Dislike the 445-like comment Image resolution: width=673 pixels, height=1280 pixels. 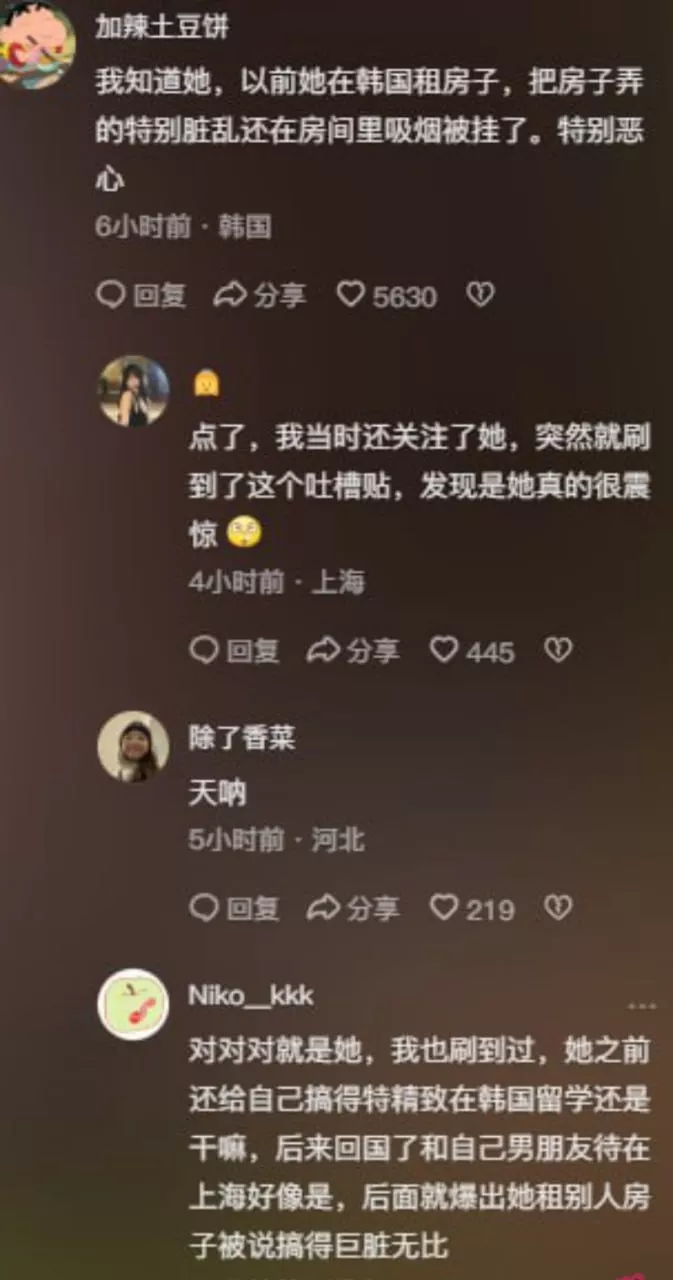click(558, 650)
